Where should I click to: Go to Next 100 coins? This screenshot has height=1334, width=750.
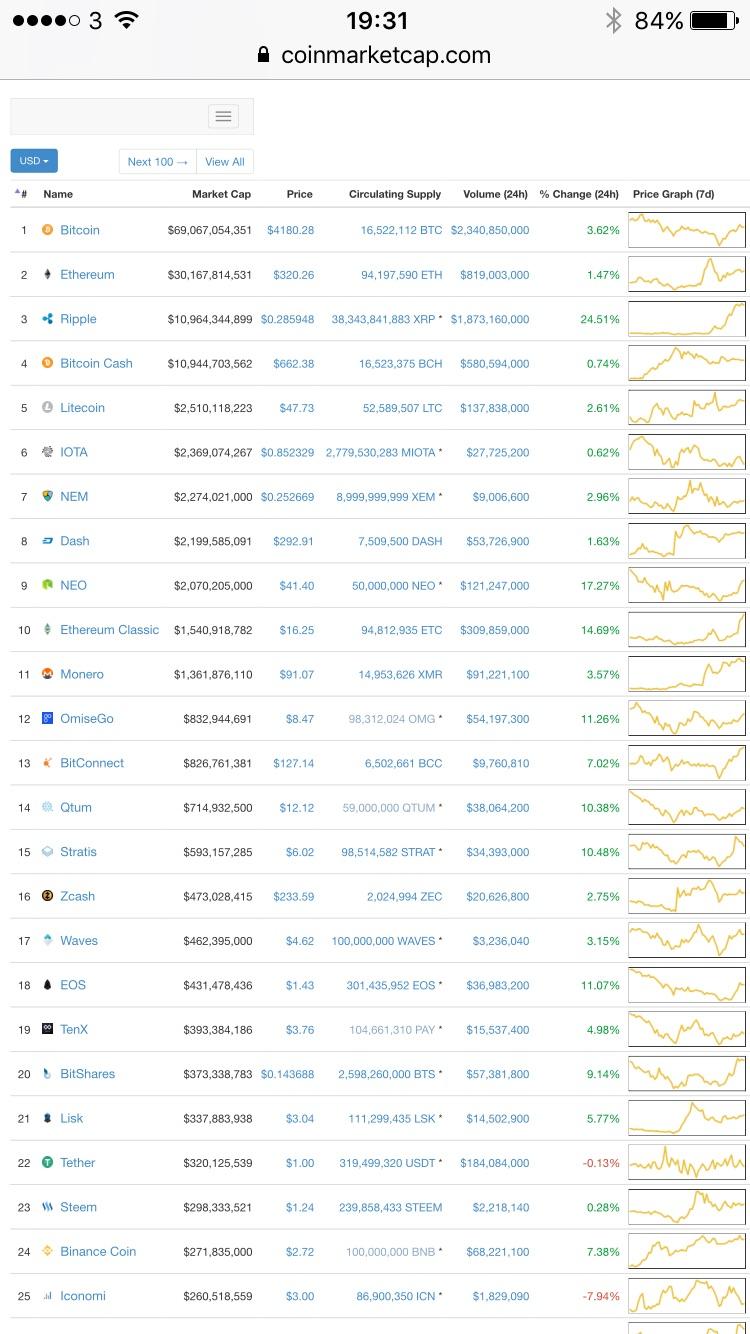click(157, 161)
